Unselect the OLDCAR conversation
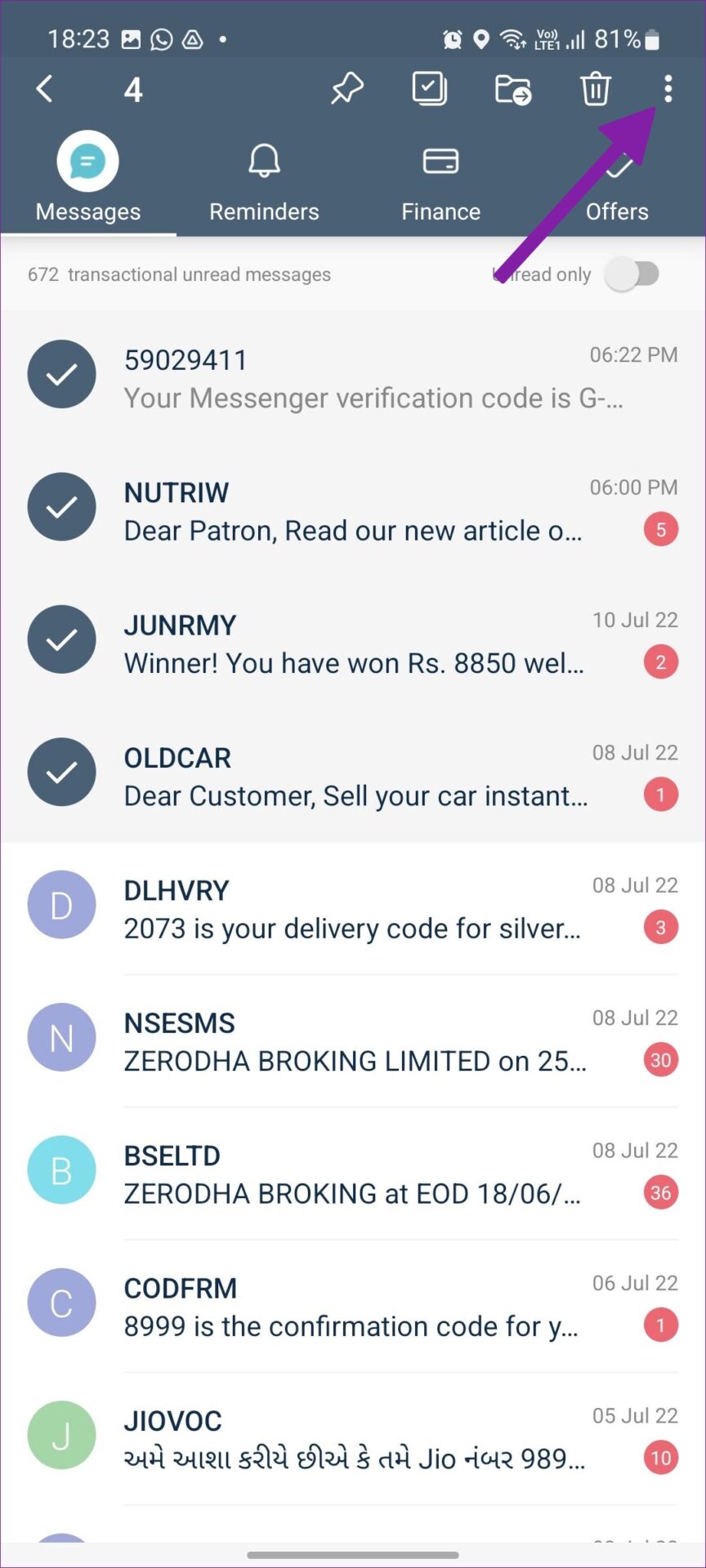This screenshot has width=706, height=1568. click(x=62, y=773)
